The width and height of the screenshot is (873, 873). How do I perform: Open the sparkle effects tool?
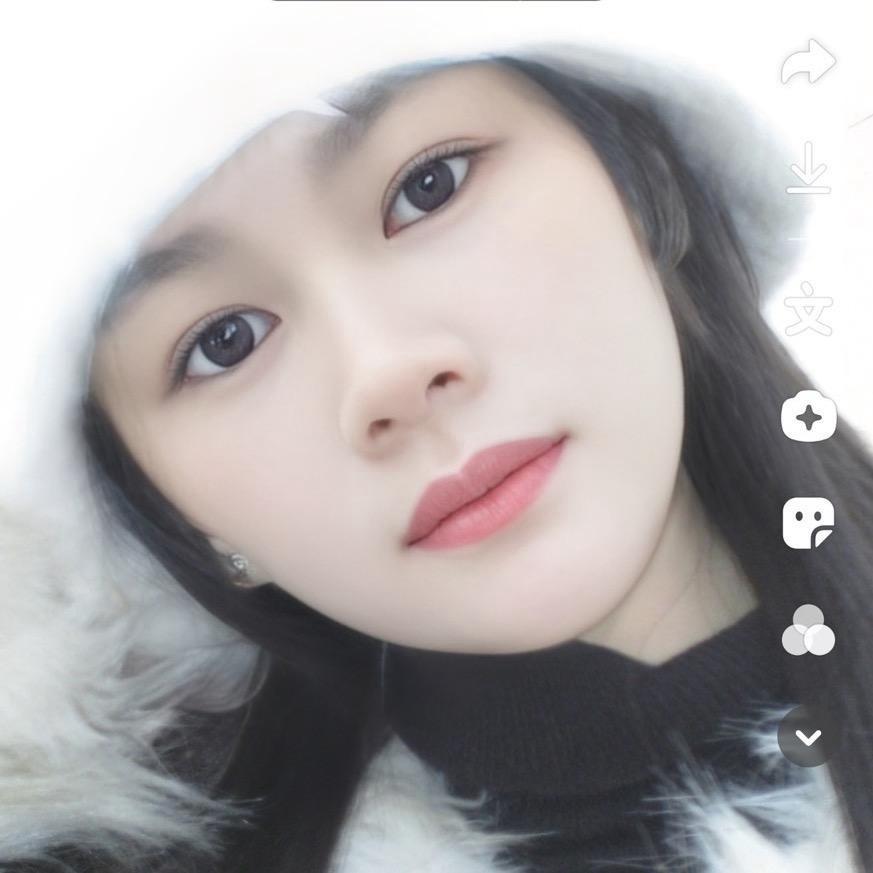click(x=808, y=416)
